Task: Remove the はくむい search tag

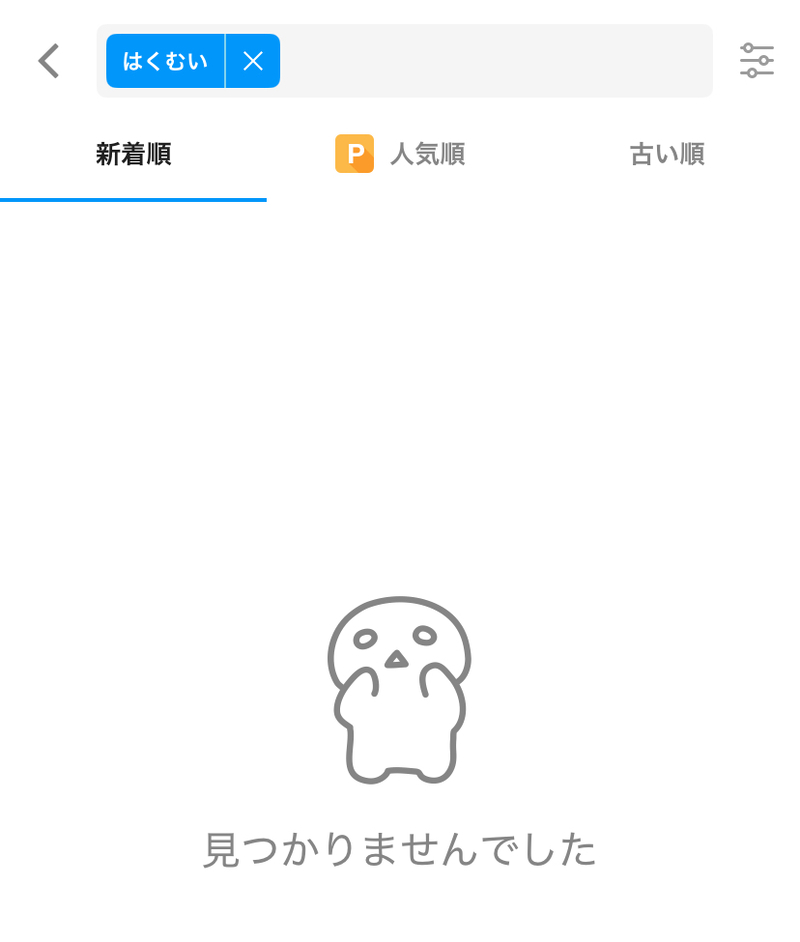Action: (x=253, y=61)
